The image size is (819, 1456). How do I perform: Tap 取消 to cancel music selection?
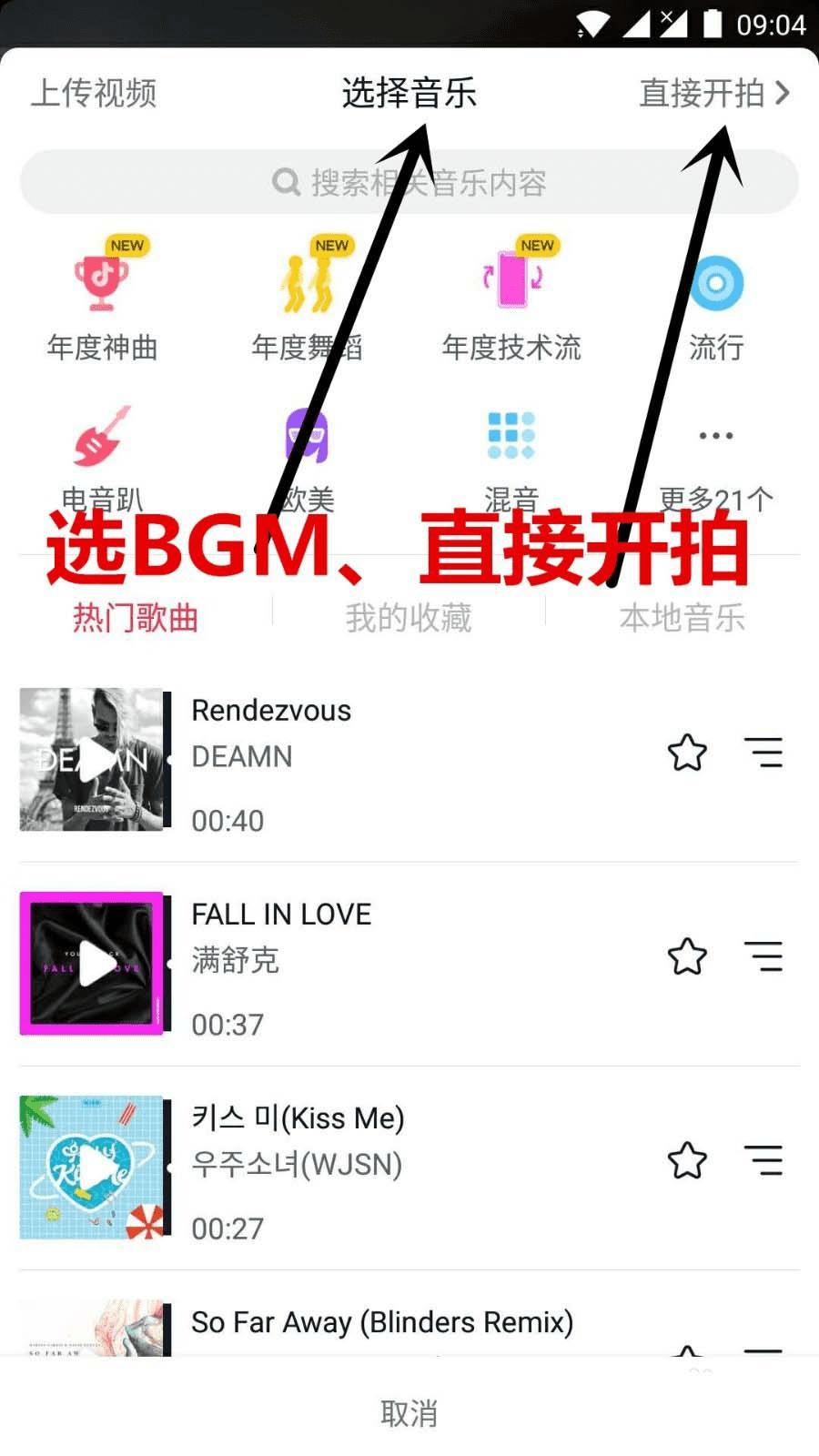[x=409, y=1413]
